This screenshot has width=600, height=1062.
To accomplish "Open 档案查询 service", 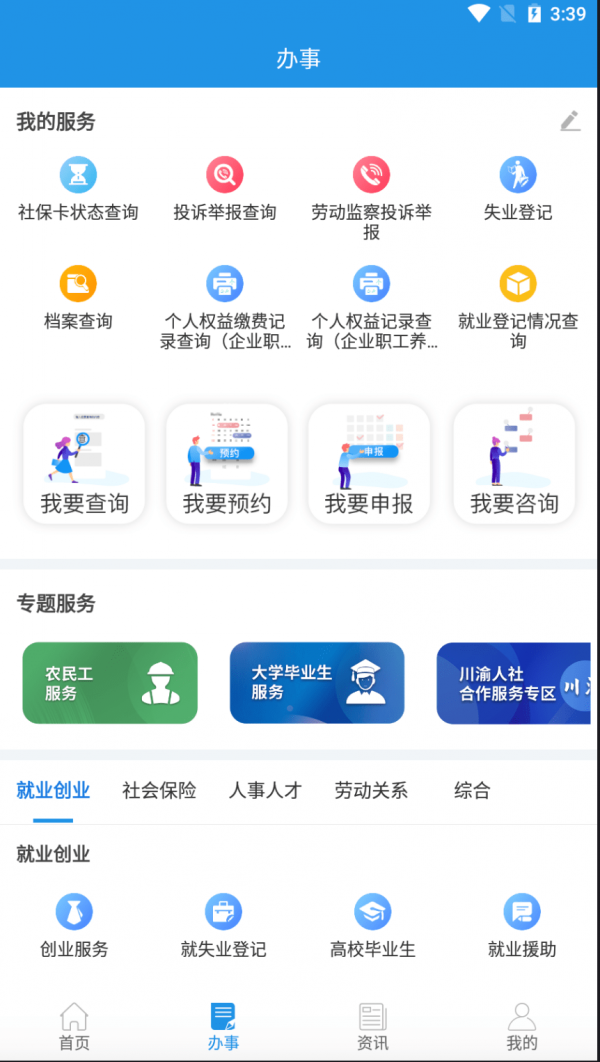I will click(78, 297).
